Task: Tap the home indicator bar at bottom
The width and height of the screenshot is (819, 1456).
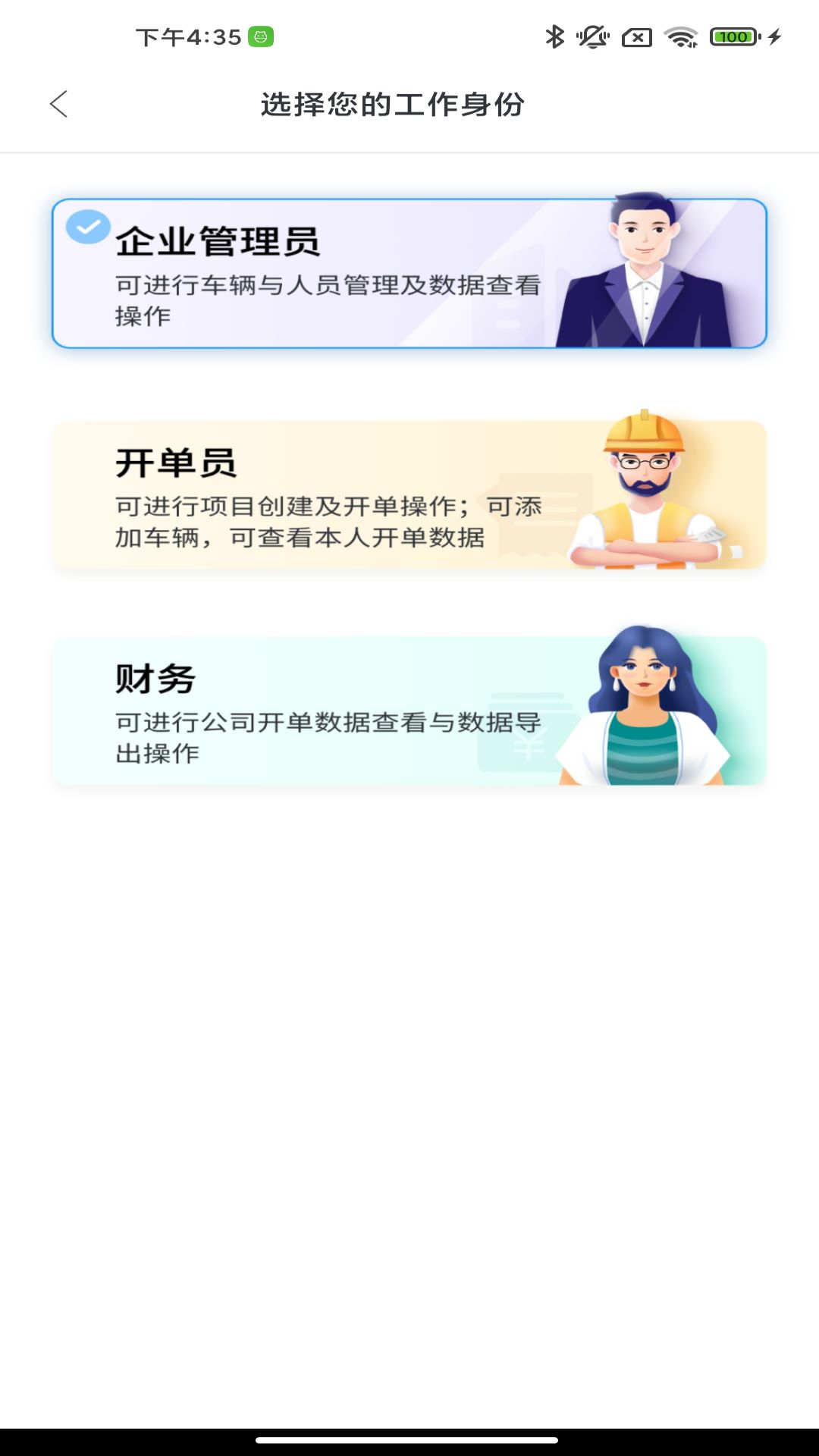Action: (x=409, y=1438)
